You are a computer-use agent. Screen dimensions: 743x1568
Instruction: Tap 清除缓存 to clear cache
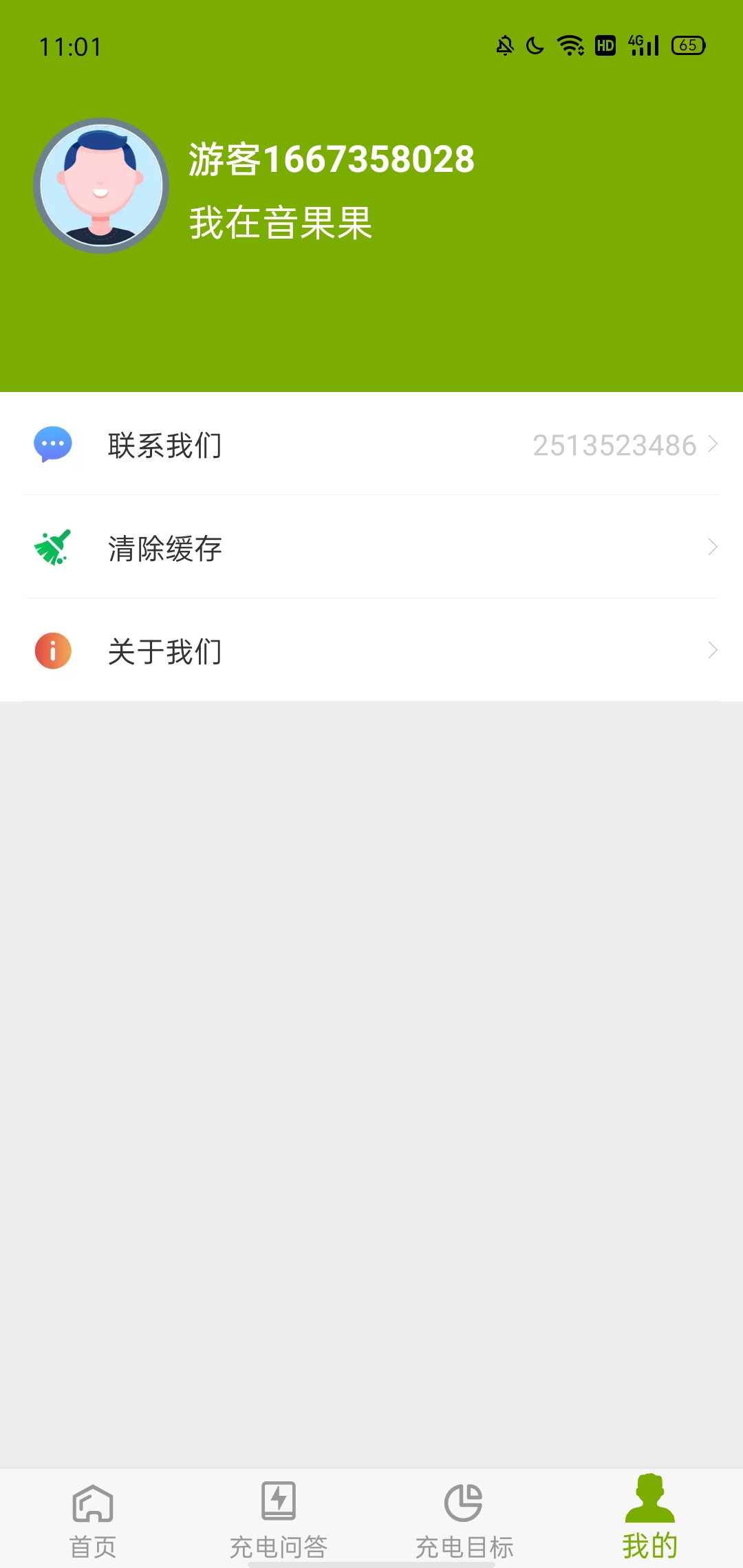pos(164,549)
